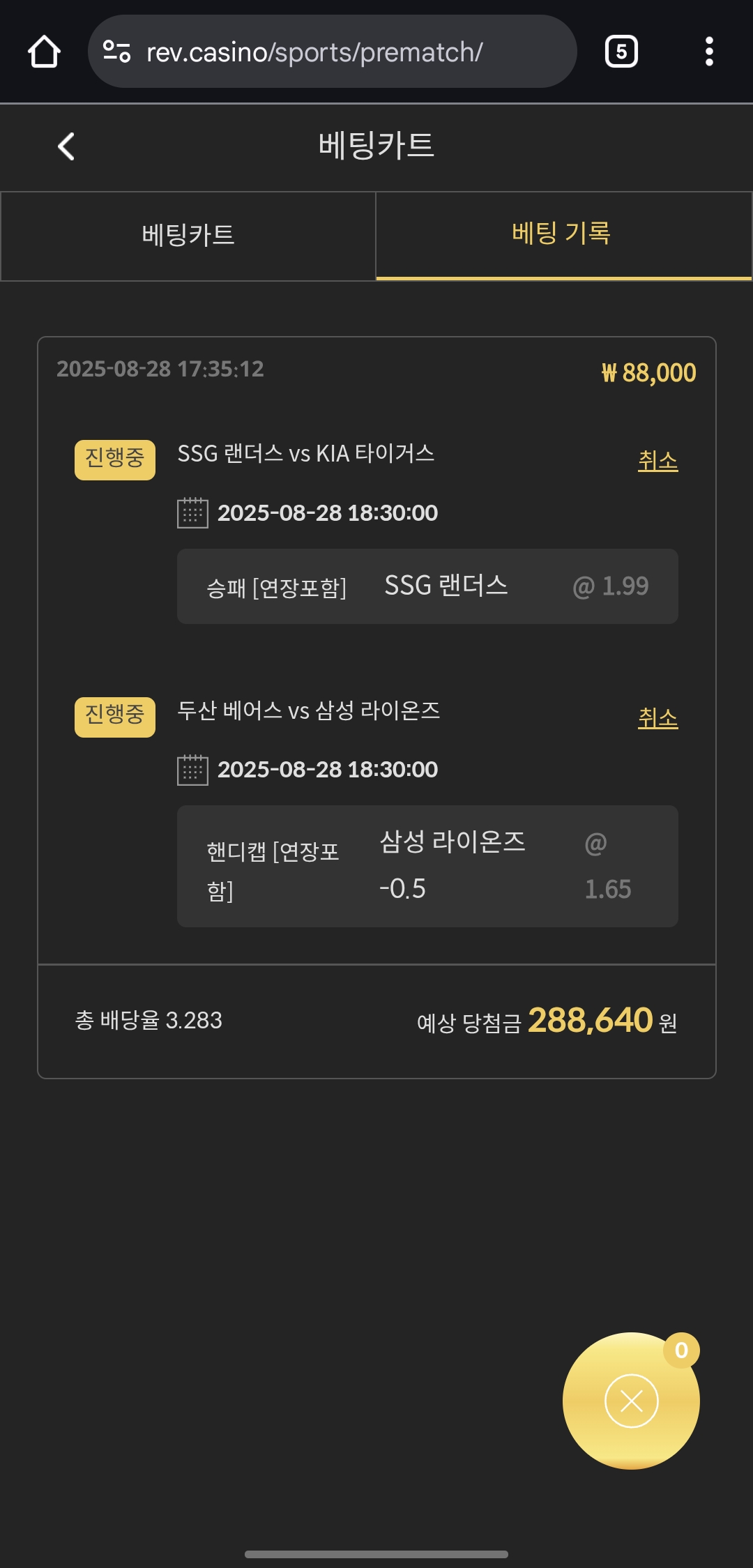The width and height of the screenshot is (753, 1568).
Task: Open the browser tab switcher
Action: pyautogui.click(x=621, y=52)
